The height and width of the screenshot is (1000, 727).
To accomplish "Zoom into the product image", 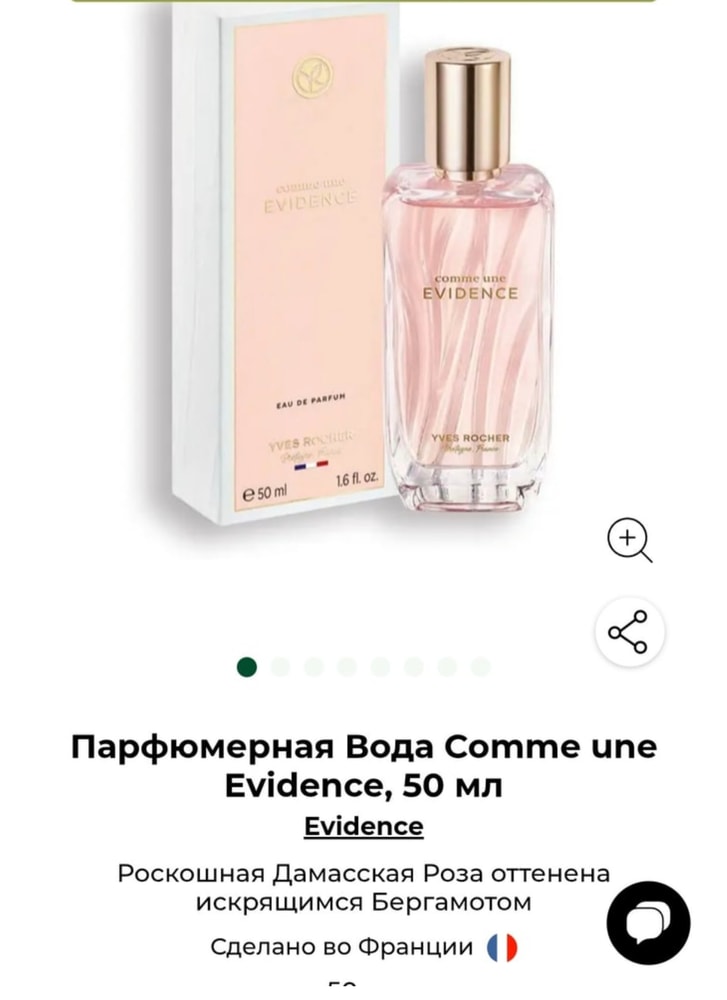I will coord(629,541).
